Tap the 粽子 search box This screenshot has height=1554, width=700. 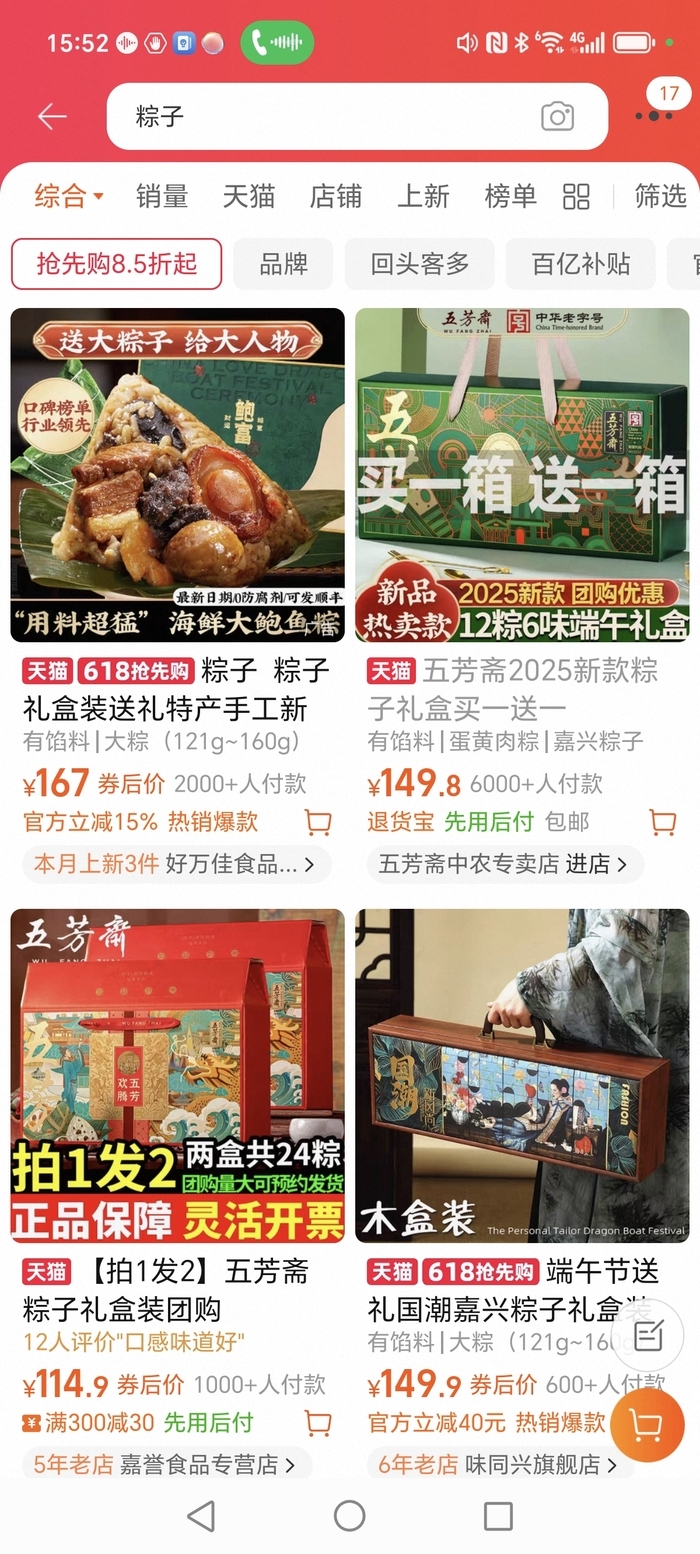click(x=320, y=117)
